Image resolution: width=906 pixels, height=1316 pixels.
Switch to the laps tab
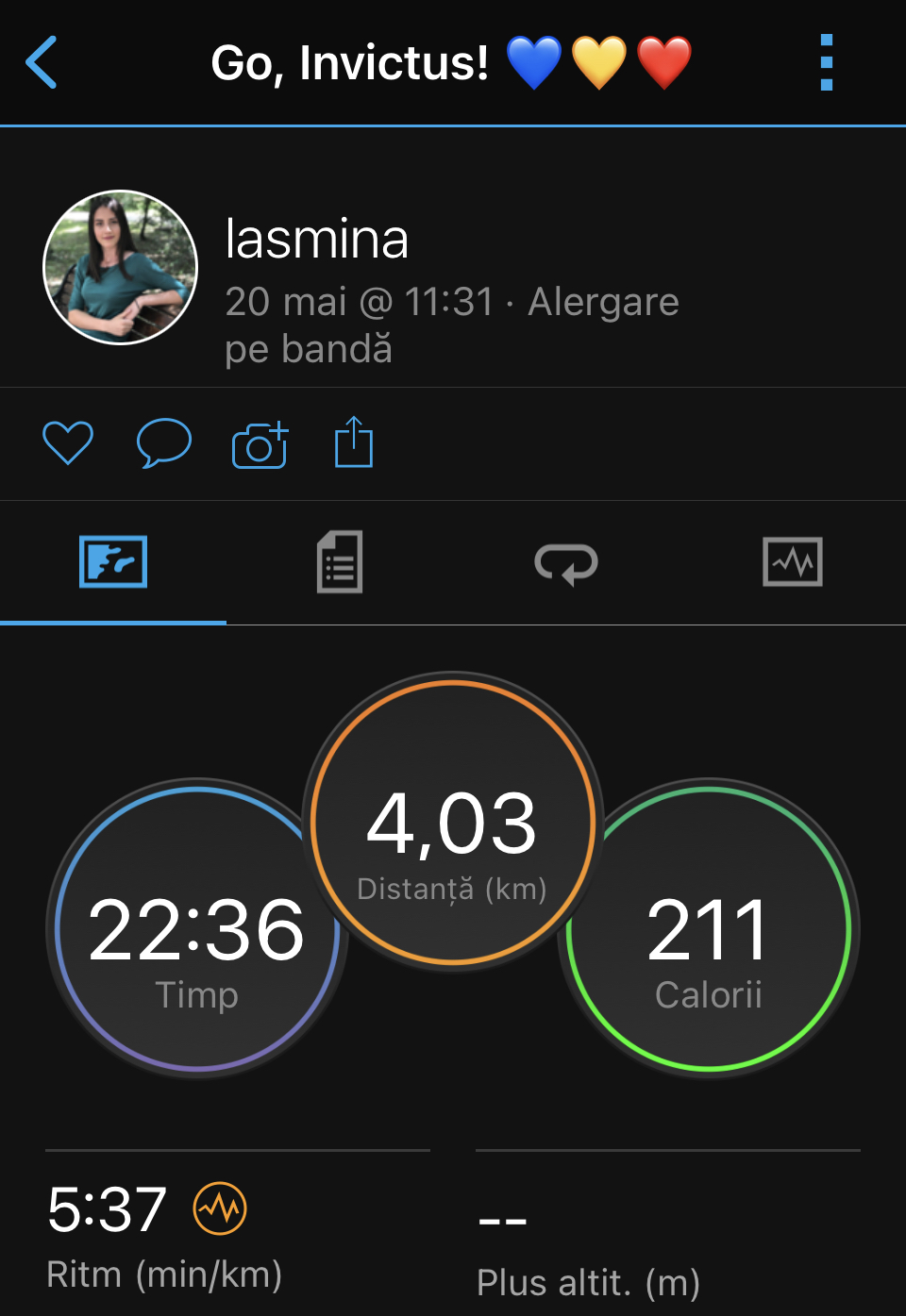tap(566, 563)
